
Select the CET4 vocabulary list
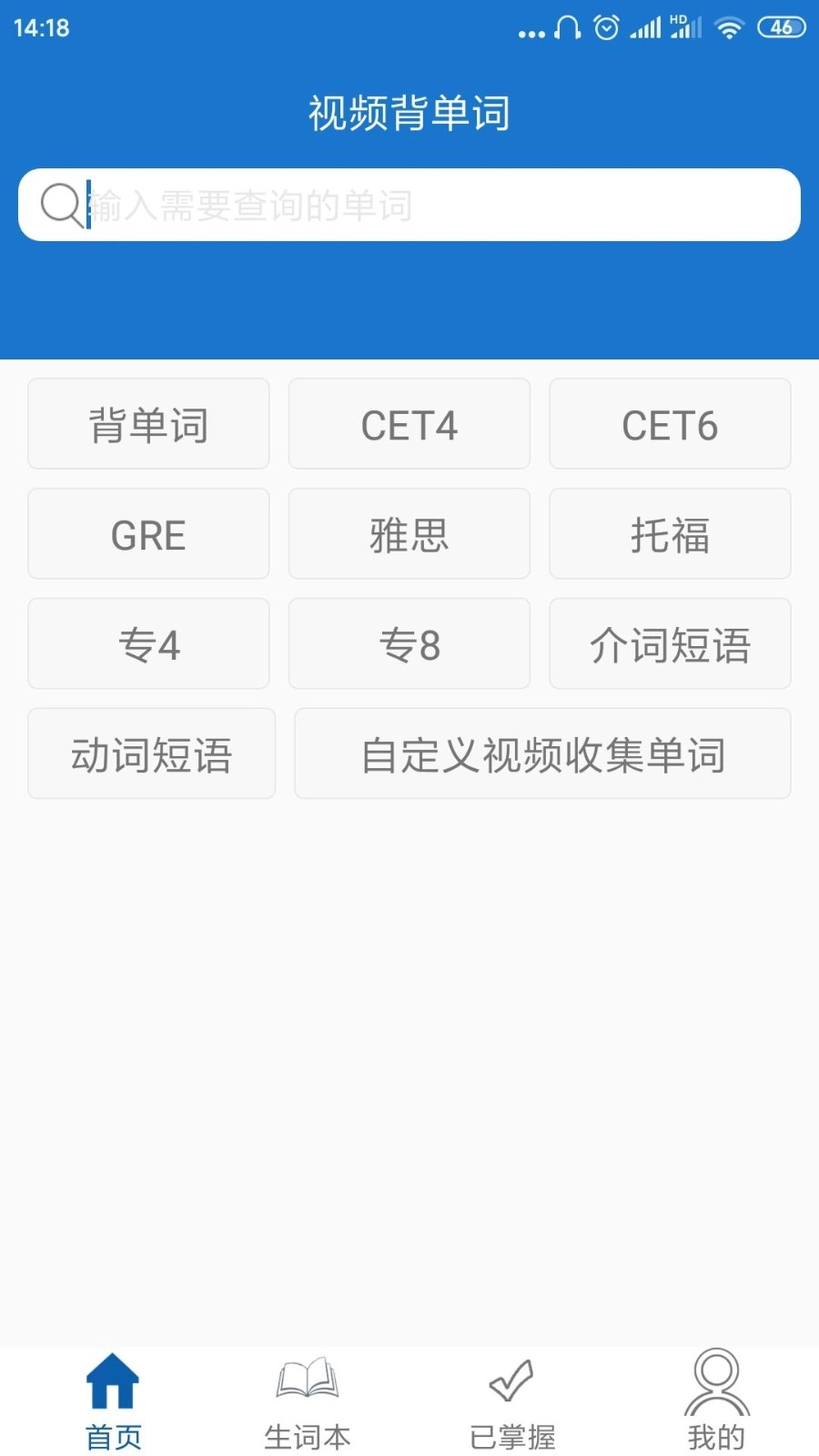(x=409, y=423)
